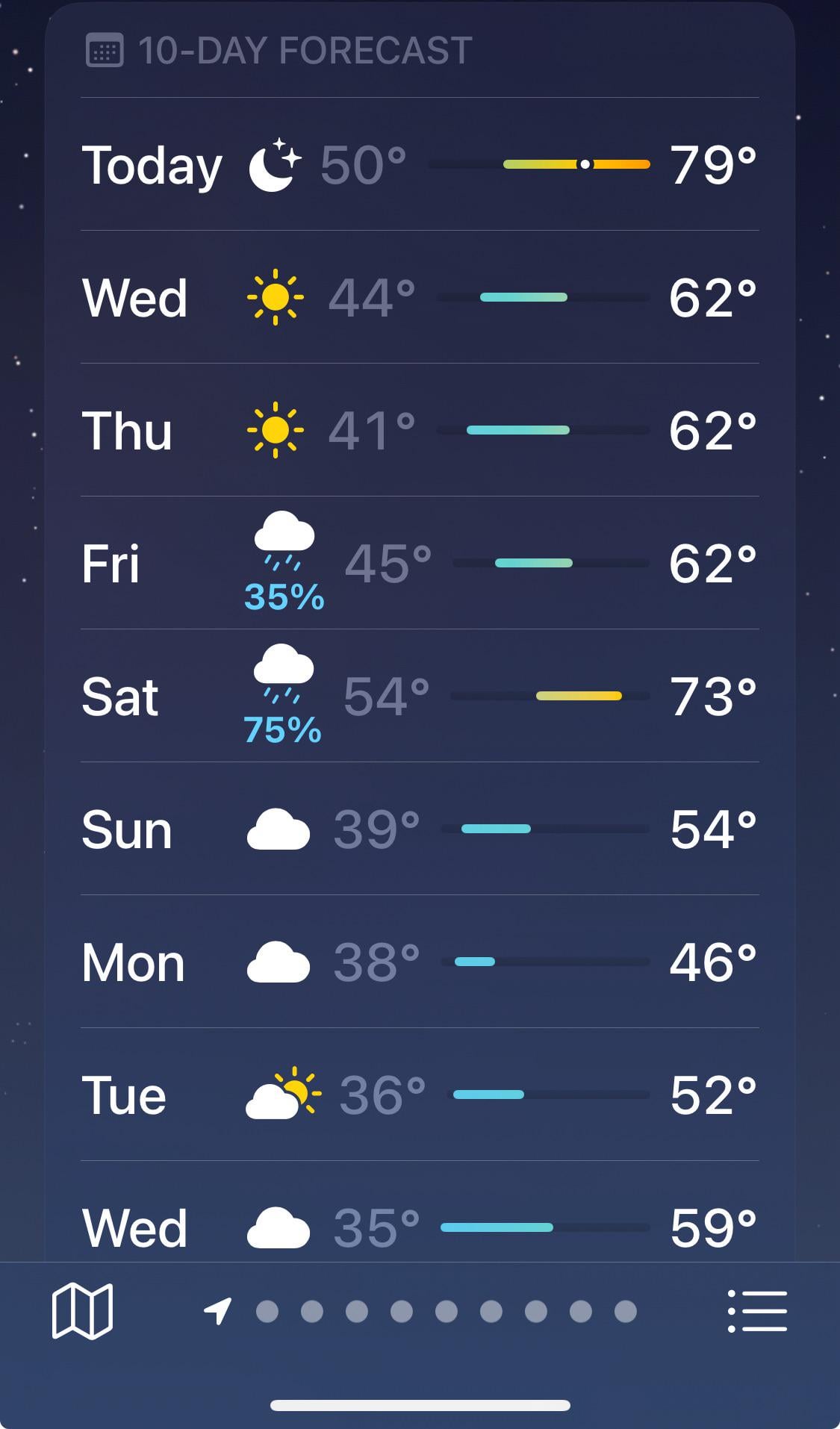This screenshot has height=1429, width=840.
Task: Open Tue forecast details
Action: pyautogui.click(x=420, y=1095)
